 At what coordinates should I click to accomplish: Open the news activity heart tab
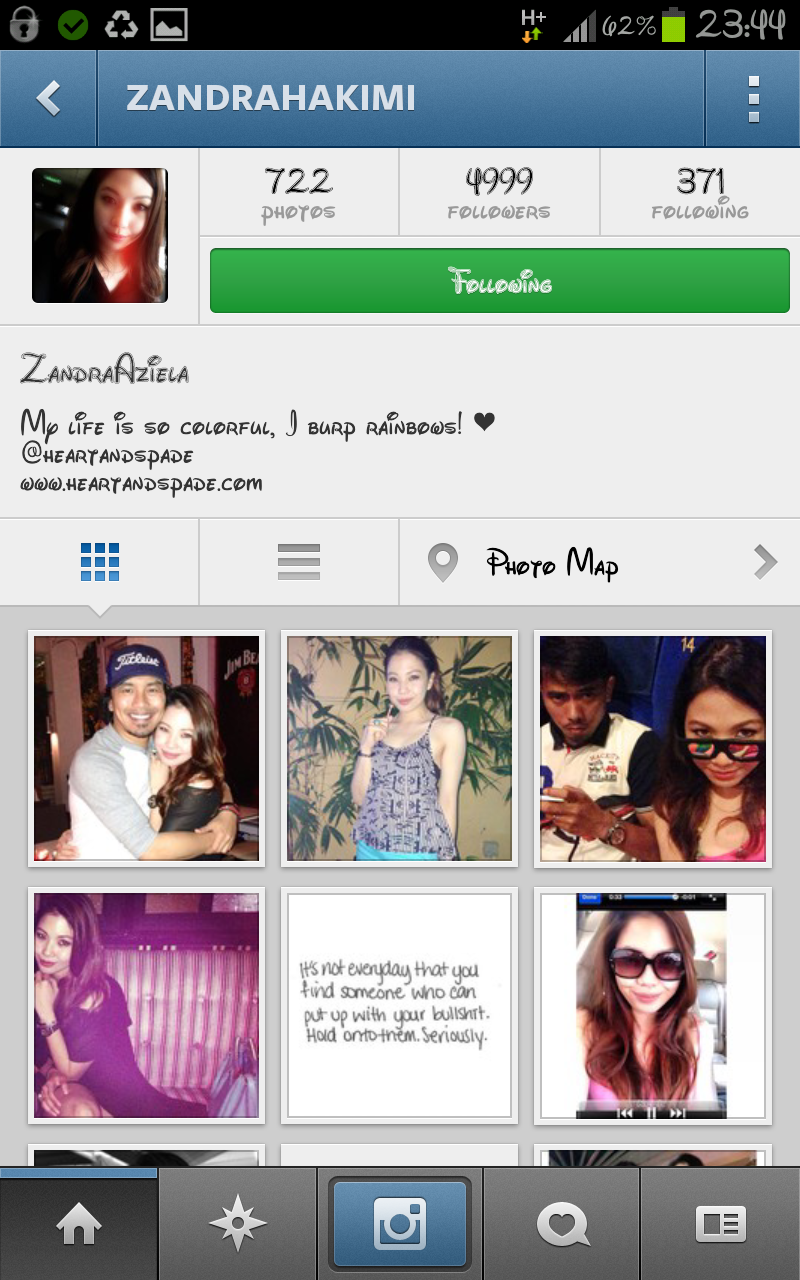click(x=562, y=1224)
